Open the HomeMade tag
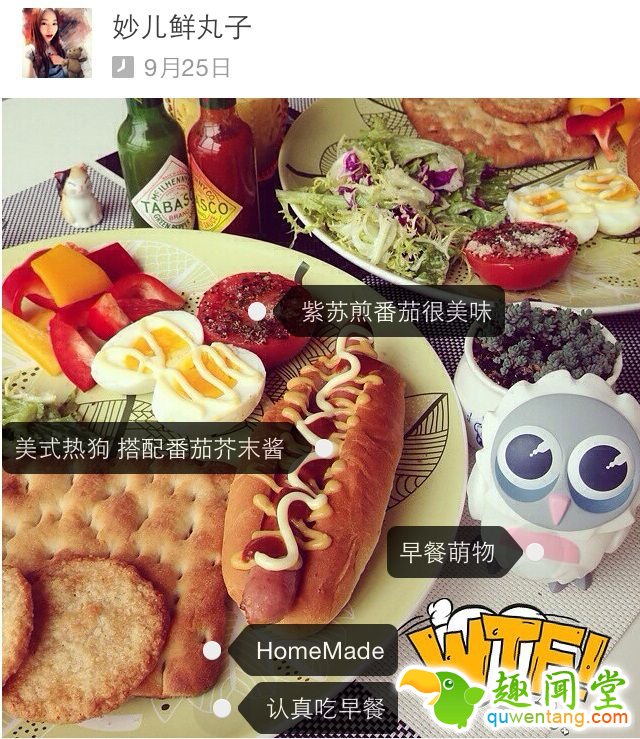Image resolution: width=640 pixels, height=739 pixels. 320,651
